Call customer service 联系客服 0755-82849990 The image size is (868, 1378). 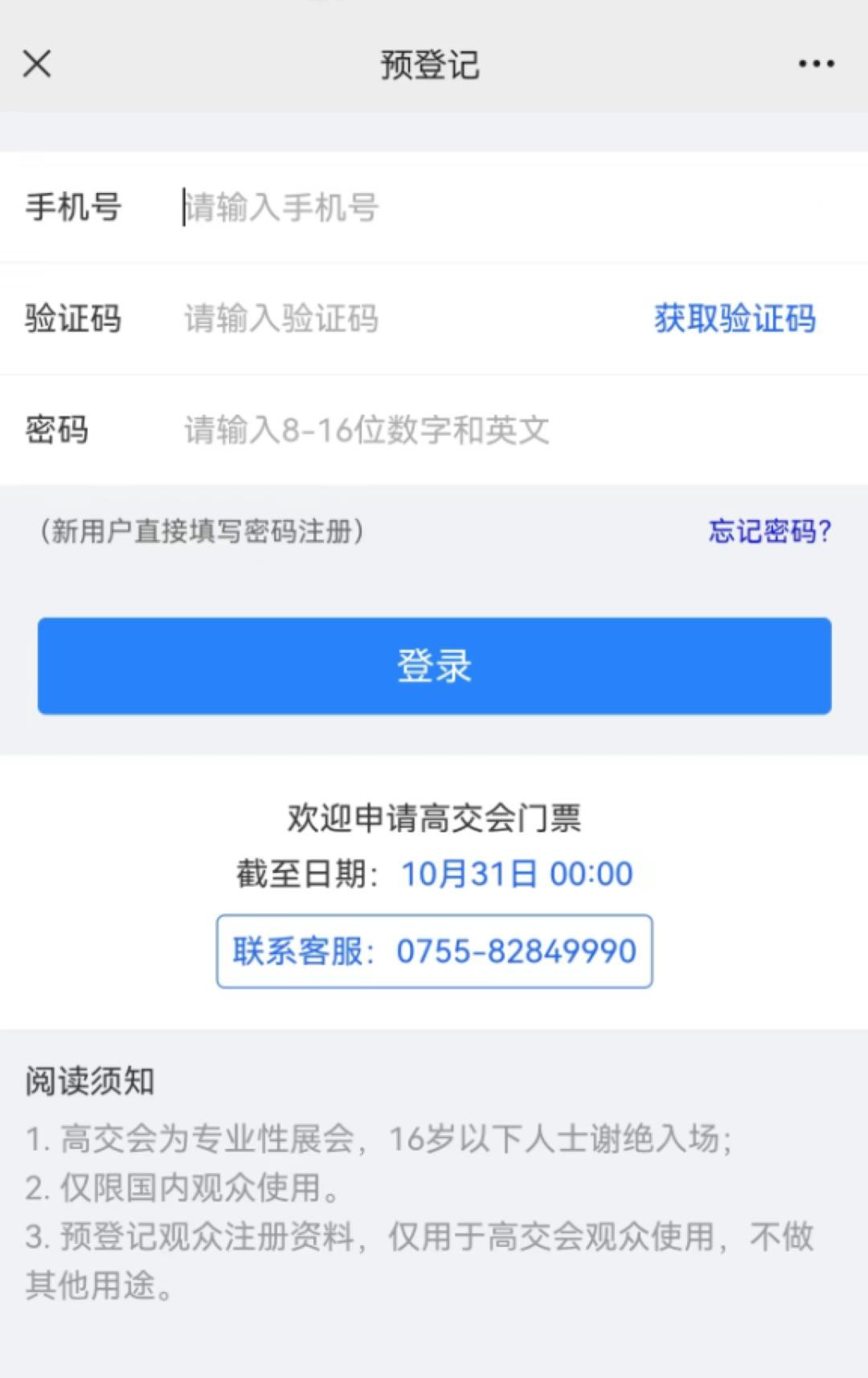click(434, 951)
